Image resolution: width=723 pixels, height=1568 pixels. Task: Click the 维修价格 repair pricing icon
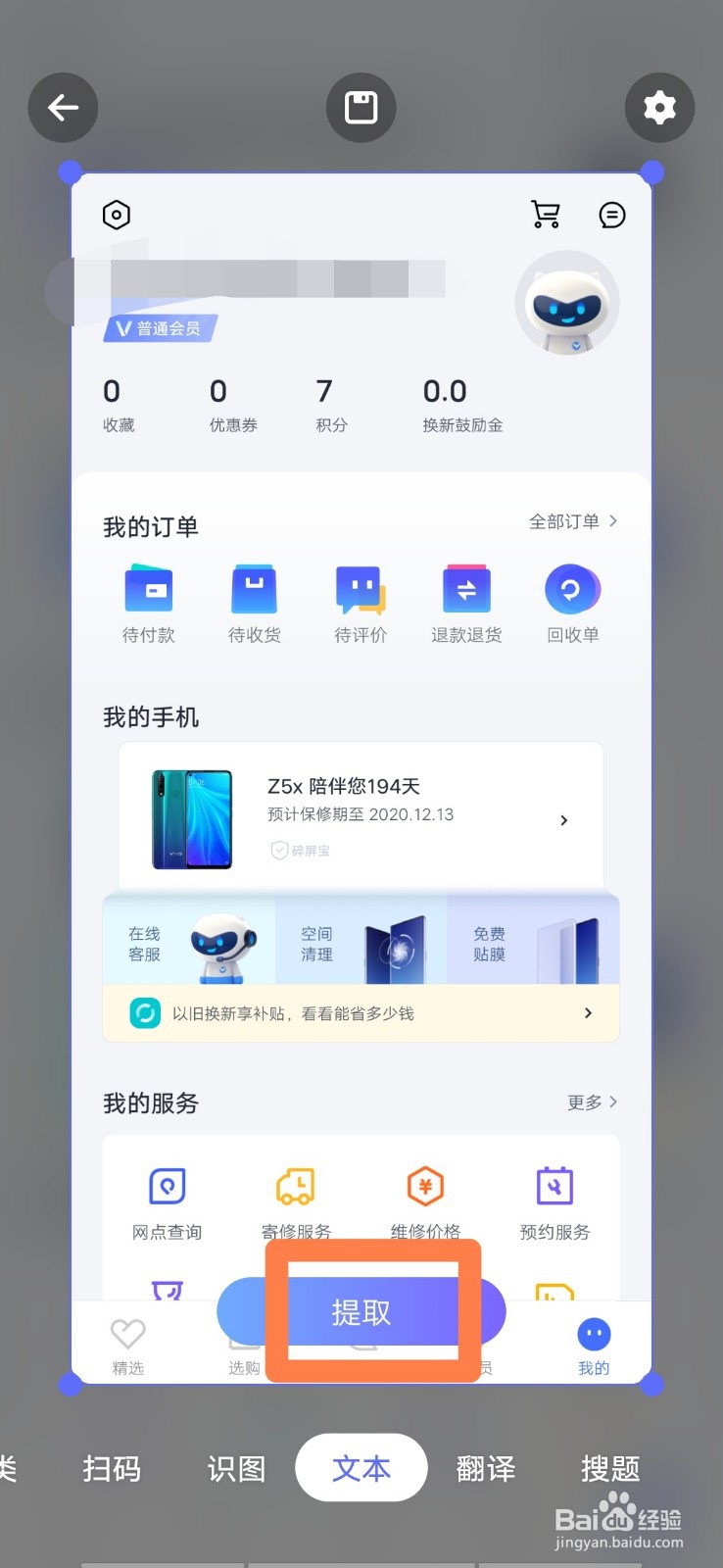point(424,1196)
